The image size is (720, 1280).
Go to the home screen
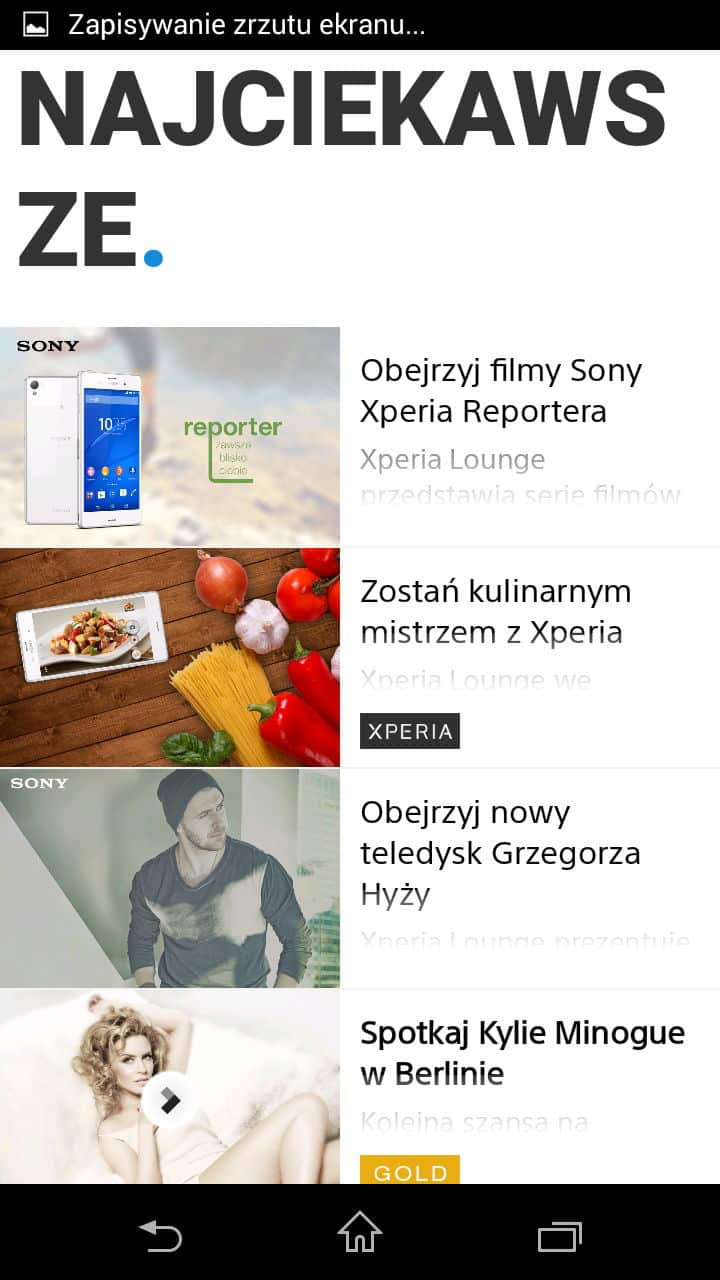tap(360, 1233)
